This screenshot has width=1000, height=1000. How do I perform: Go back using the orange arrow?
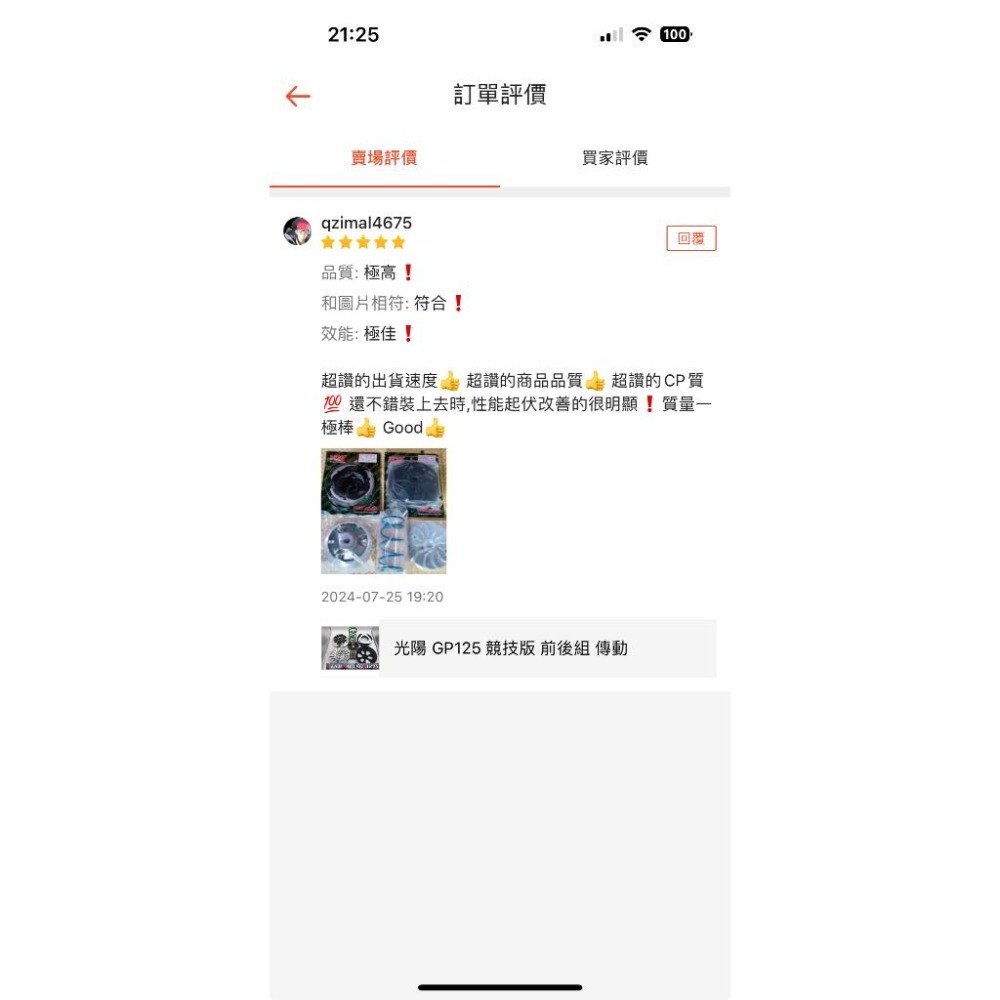tap(298, 96)
